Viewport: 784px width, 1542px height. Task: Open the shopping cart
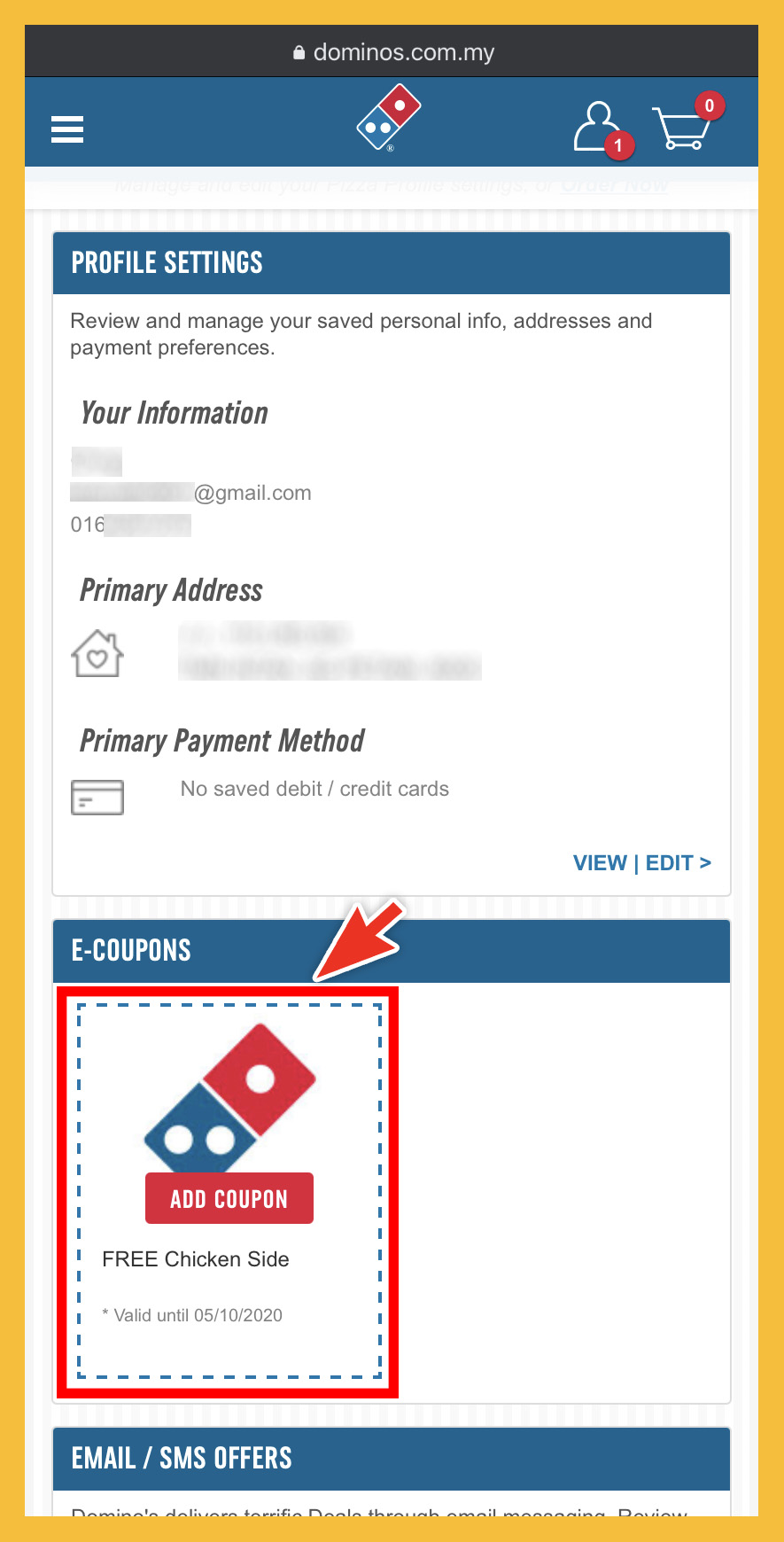(x=682, y=128)
